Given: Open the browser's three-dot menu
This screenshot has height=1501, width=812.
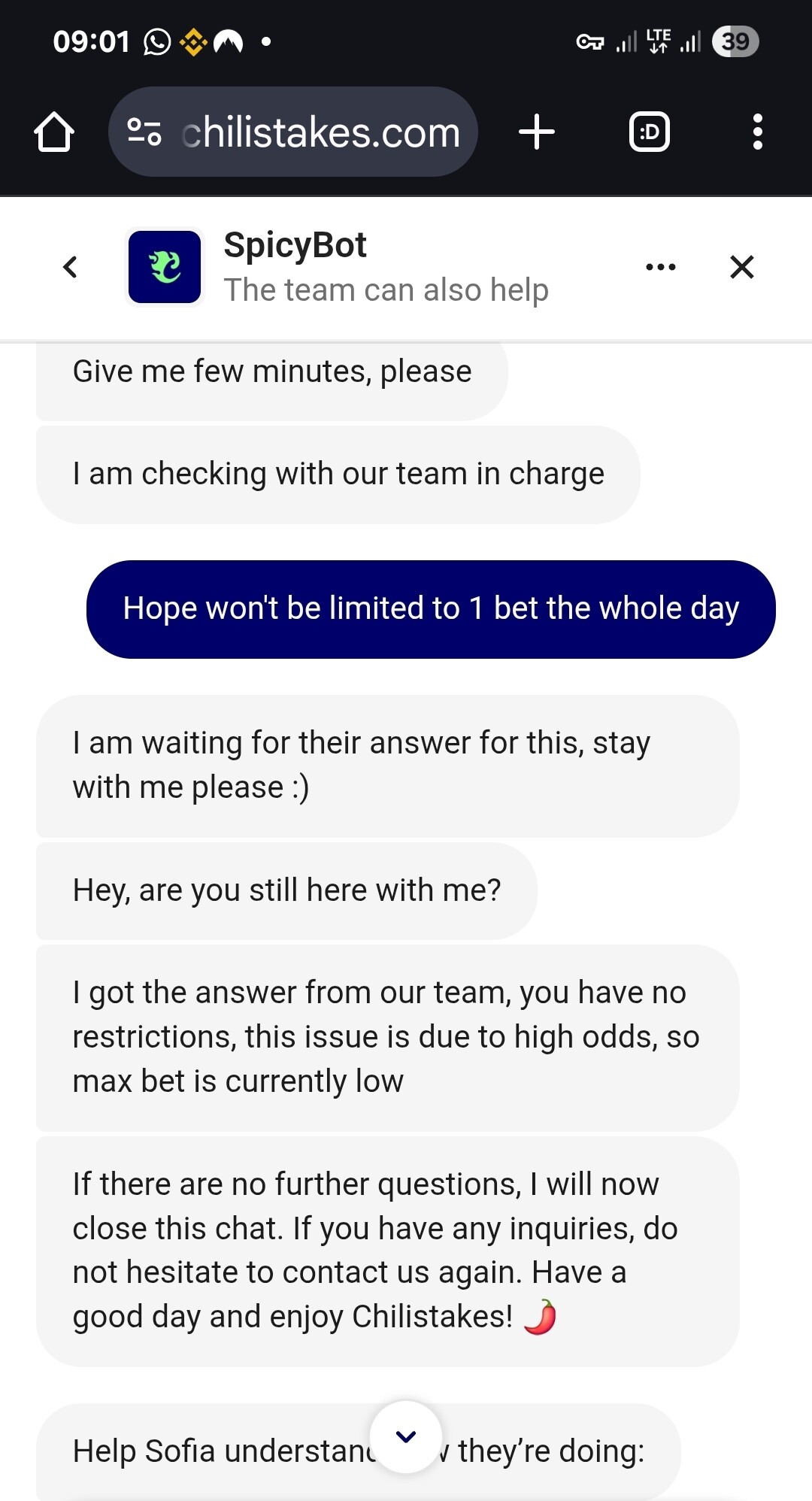Looking at the screenshot, I should (757, 132).
